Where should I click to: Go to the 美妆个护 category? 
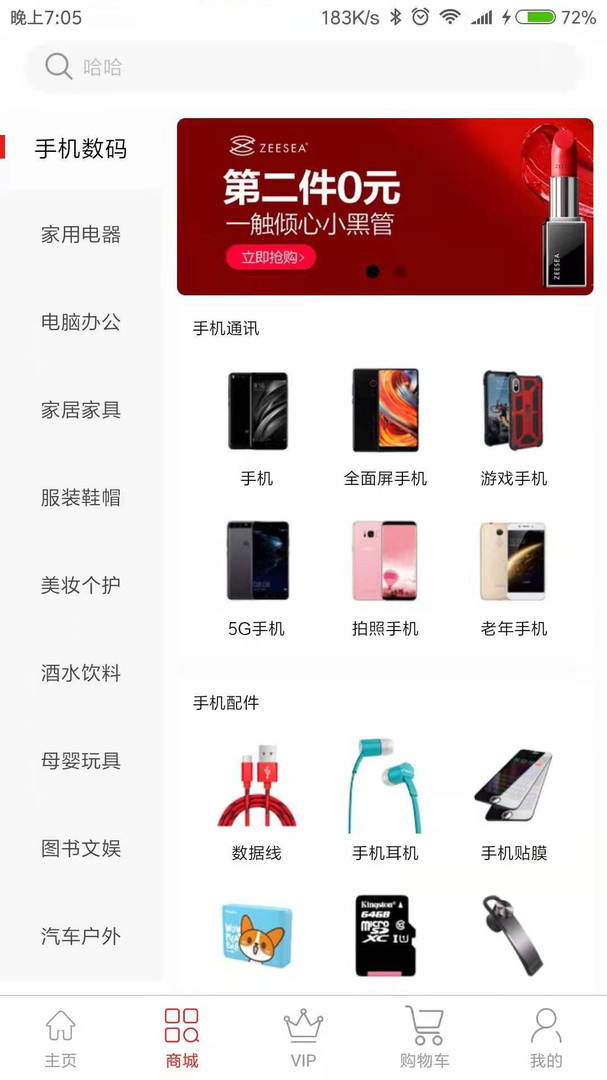click(81, 585)
